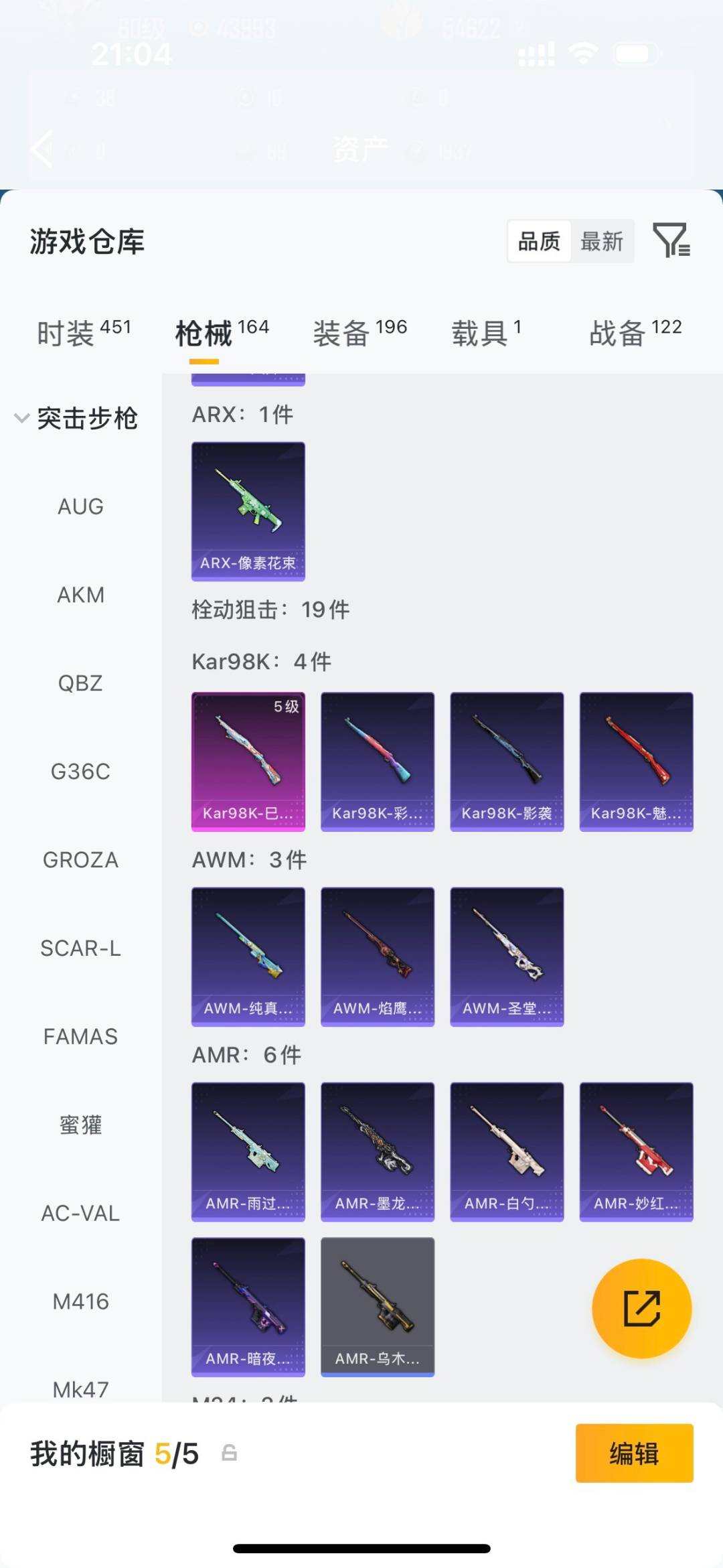Select the 5级 Kar98K-已 skin card
Screen dimensions: 723x1568
click(248, 760)
